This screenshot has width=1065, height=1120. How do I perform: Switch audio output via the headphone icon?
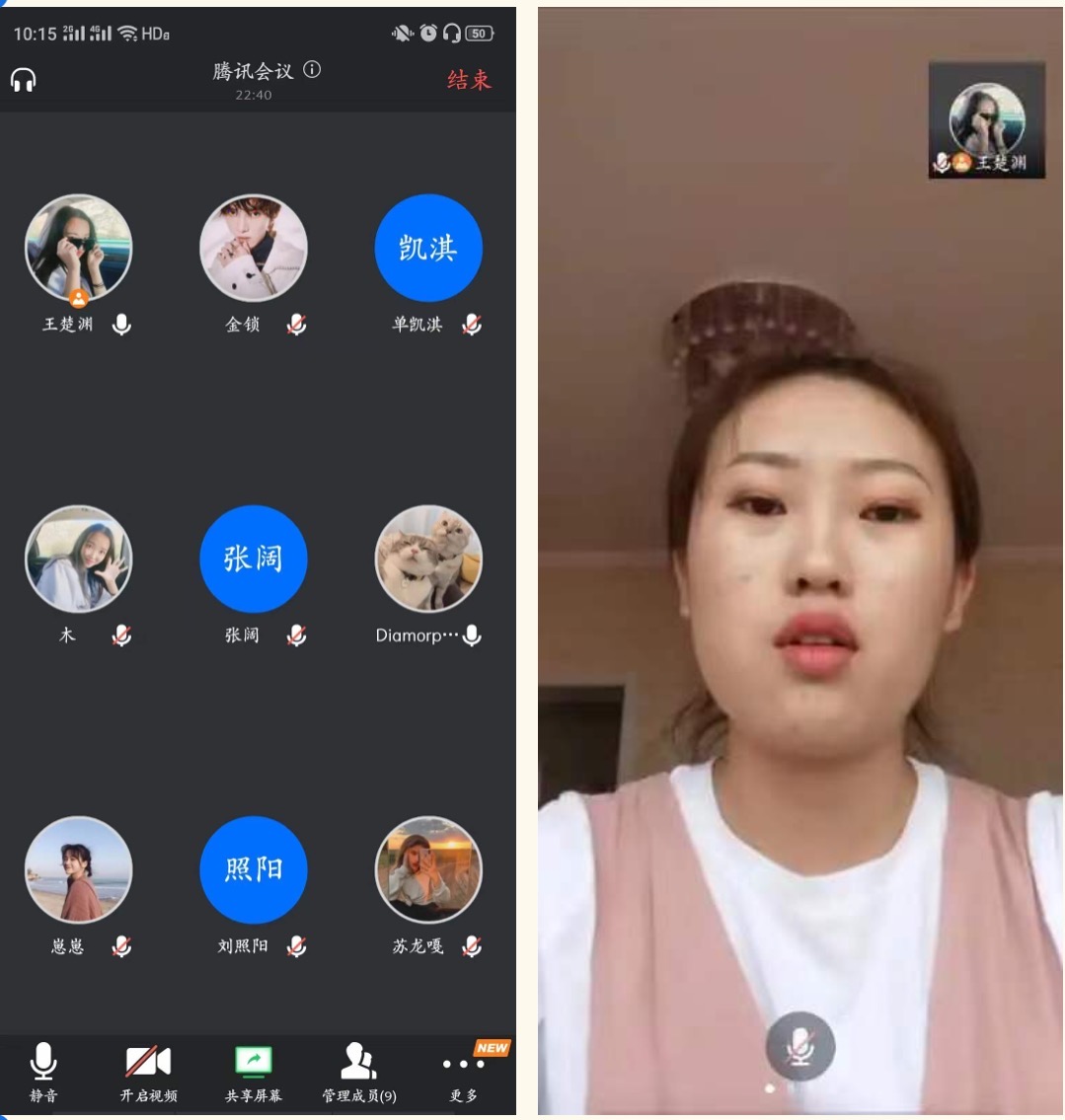click(24, 80)
